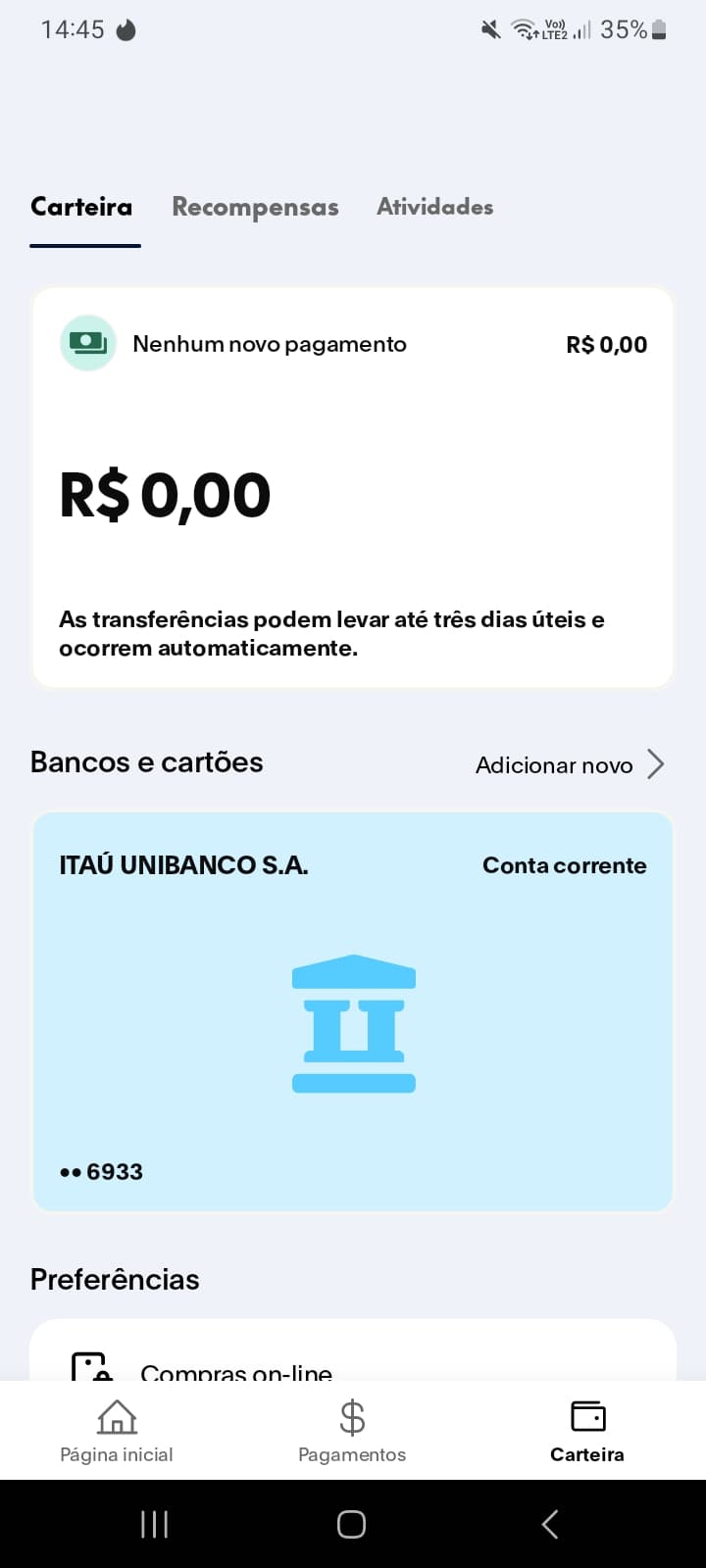Viewport: 706px width, 1568px height.
Task: Select the Carteira top tab
Action: pyautogui.click(x=81, y=207)
